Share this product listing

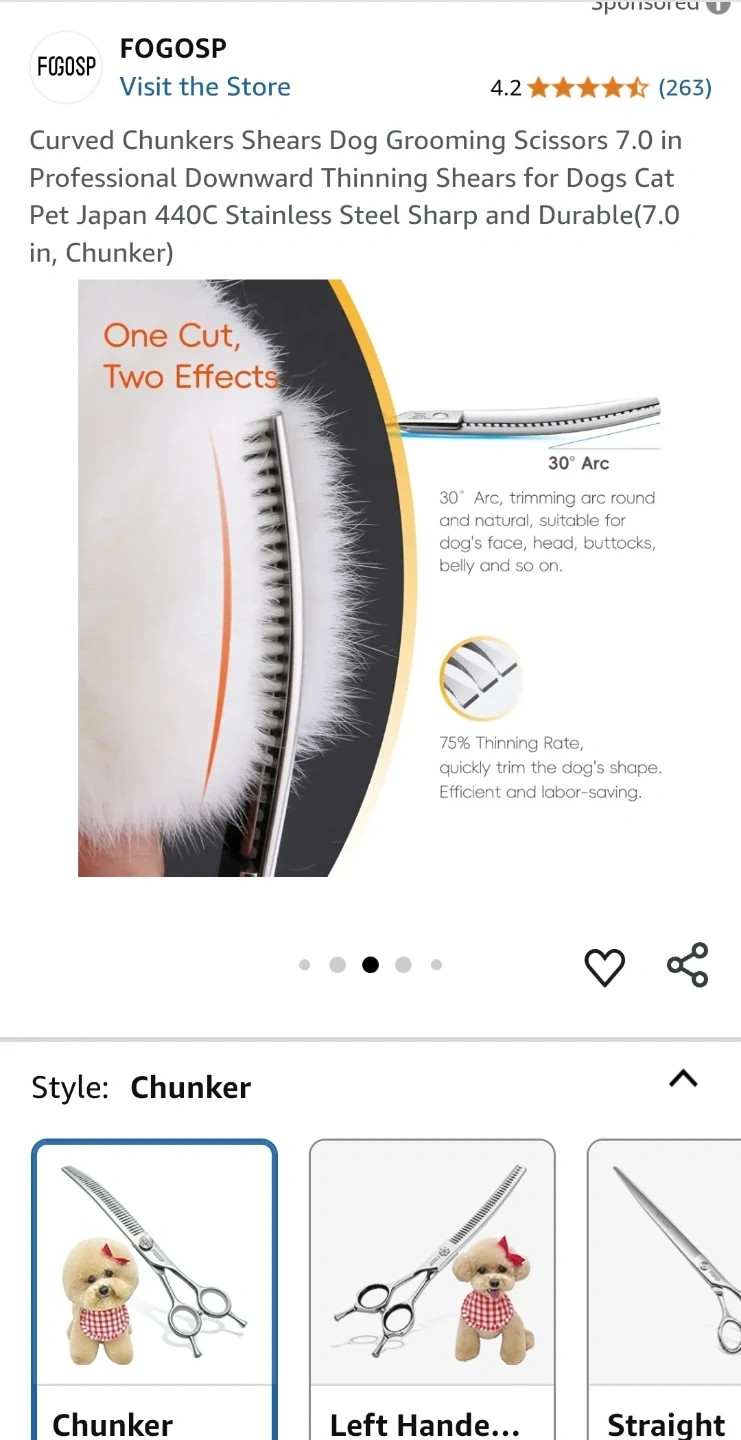pyautogui.click(x=687, y=966)
